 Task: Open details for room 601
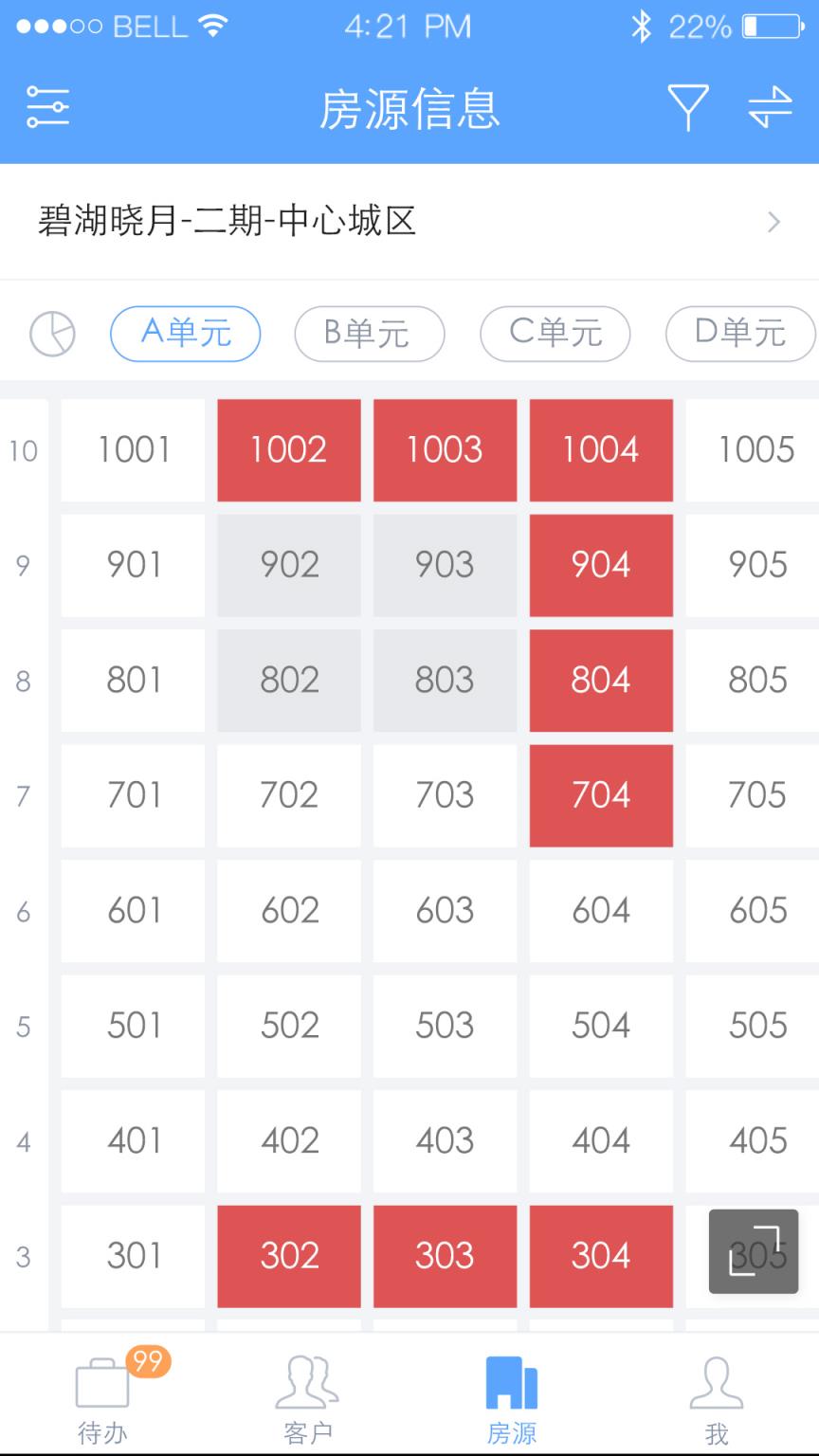132,911
